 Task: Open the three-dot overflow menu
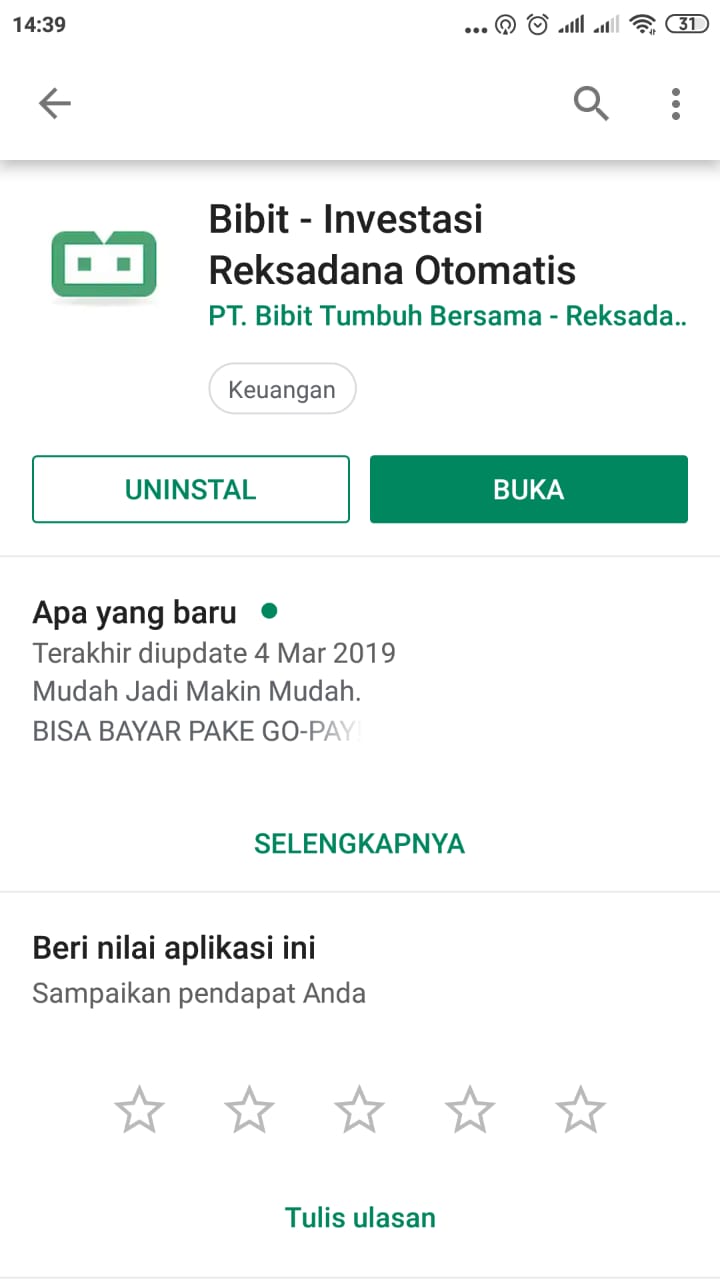coord(676,103)
